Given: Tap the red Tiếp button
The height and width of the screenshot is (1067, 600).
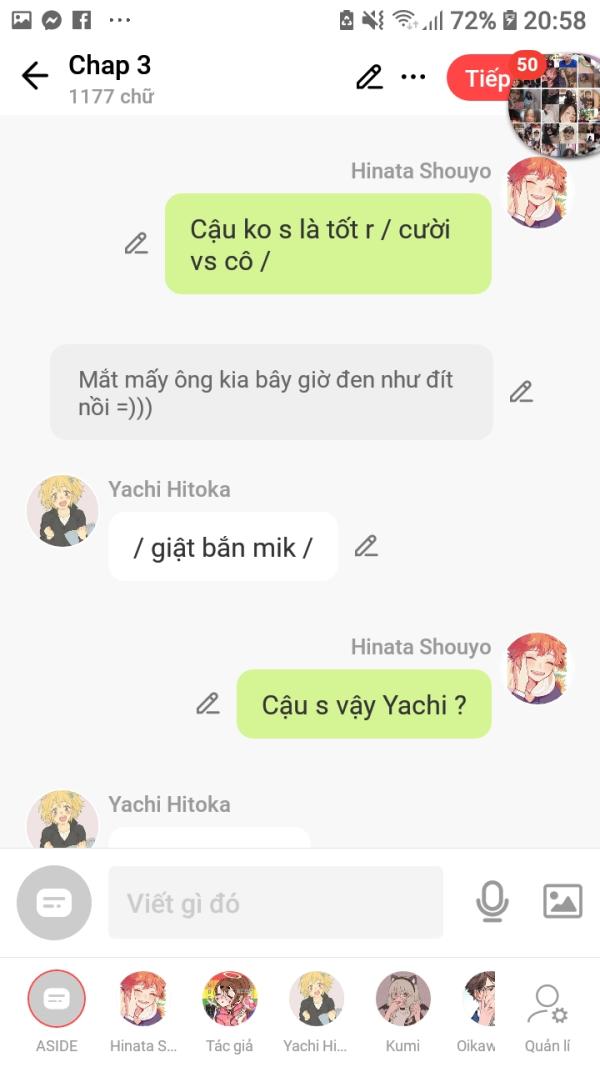Looking at the screenshot, I should point(484,78).
